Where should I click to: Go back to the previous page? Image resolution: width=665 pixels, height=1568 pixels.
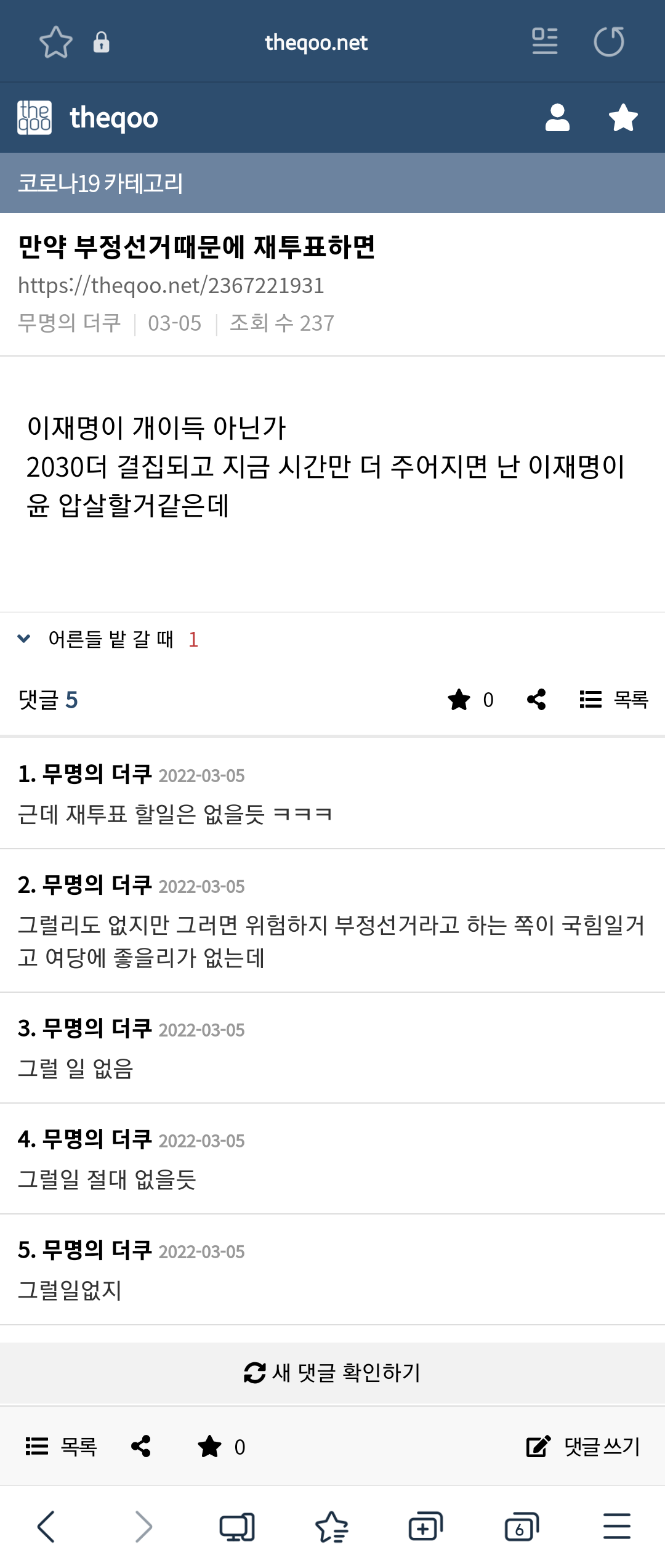46,1527
